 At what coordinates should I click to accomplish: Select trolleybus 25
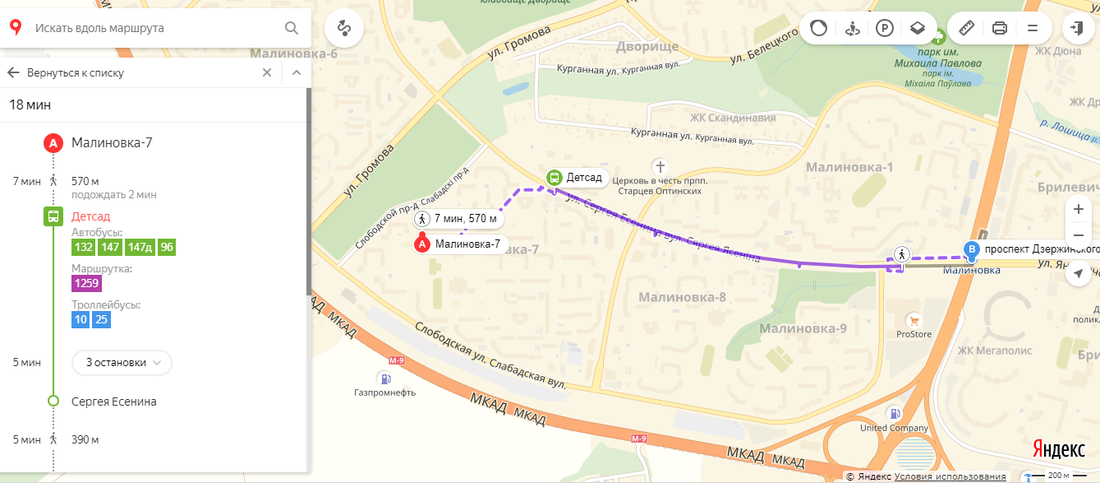[x=101, y=320]
